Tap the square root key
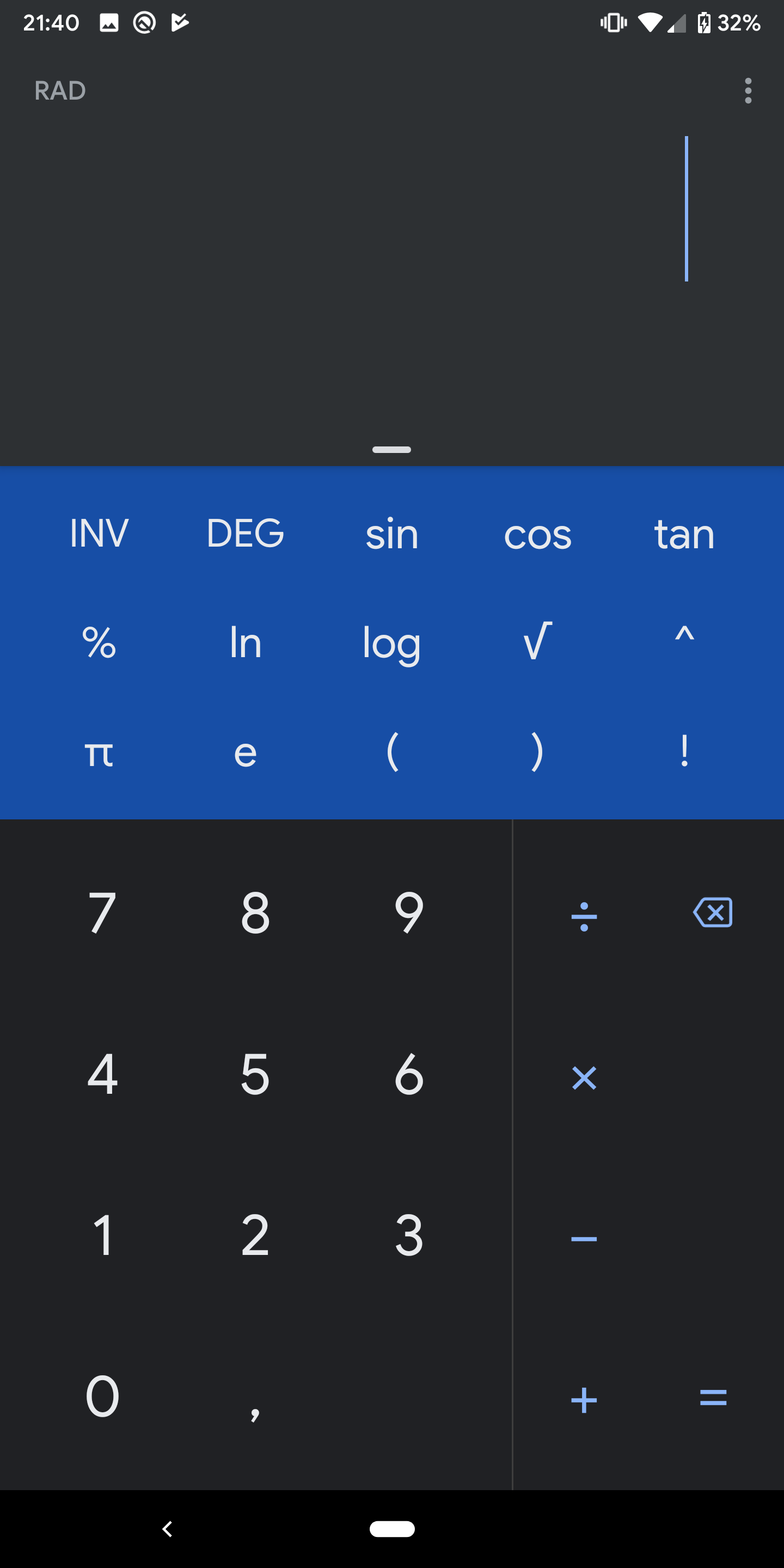Image resolution: width=784 pixels, height=1568 pixels. point(538,641)
